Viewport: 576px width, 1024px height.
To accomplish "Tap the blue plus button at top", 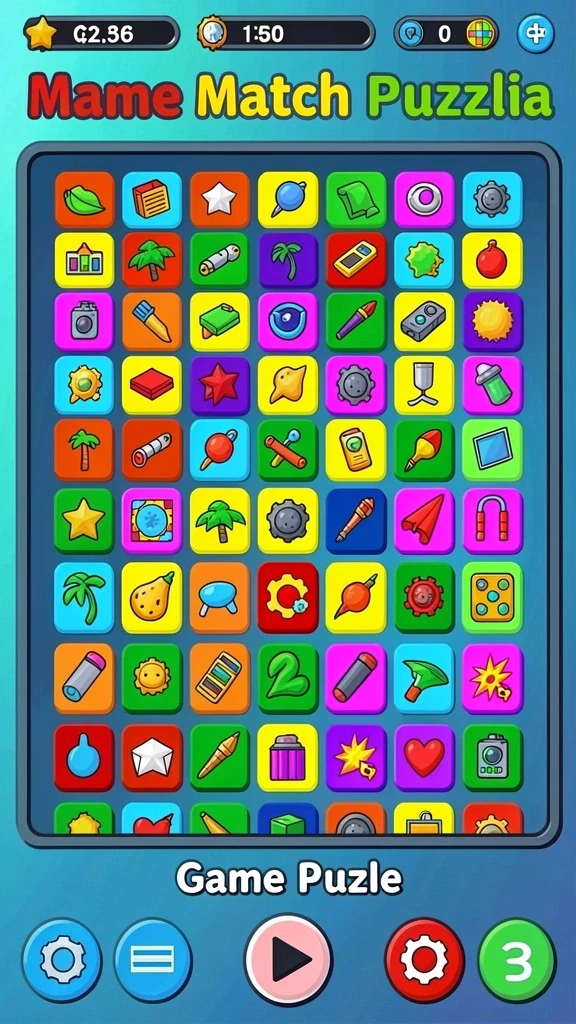I will [536, 33].
